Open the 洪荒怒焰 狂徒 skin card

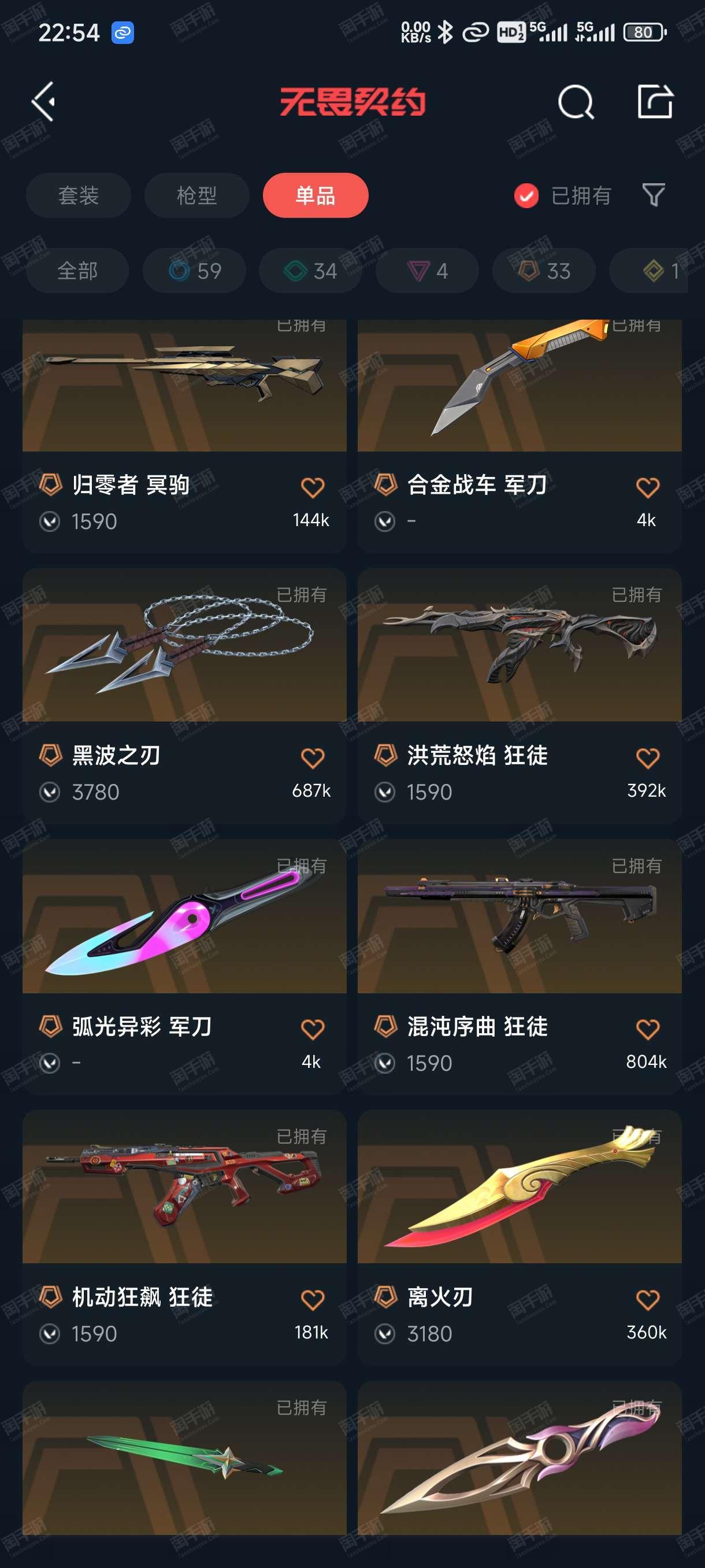(x=520, y=670)
